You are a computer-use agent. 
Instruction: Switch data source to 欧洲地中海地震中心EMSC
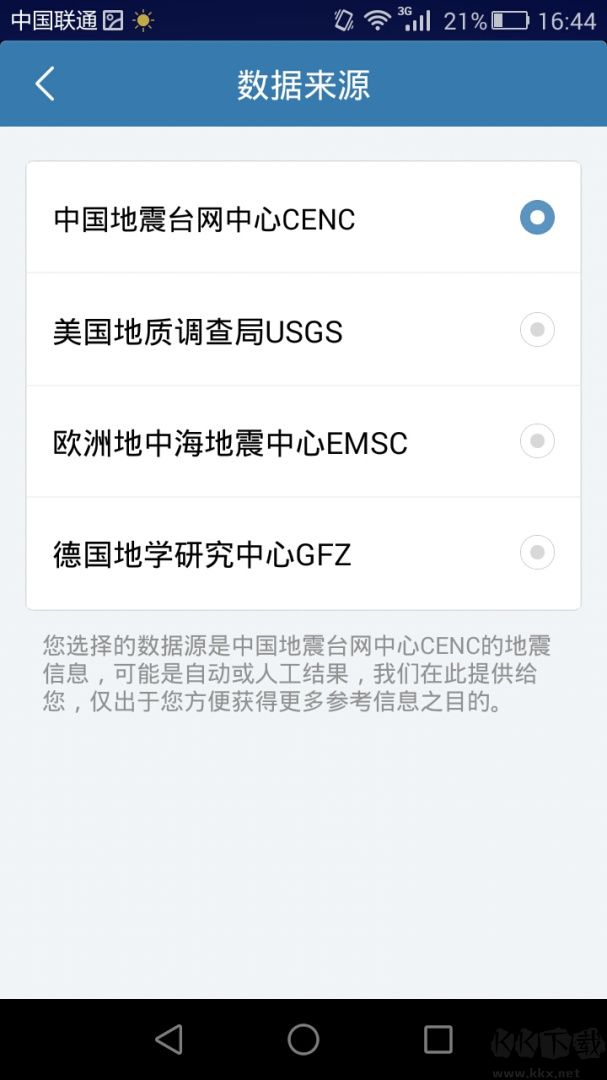[537, 441]
